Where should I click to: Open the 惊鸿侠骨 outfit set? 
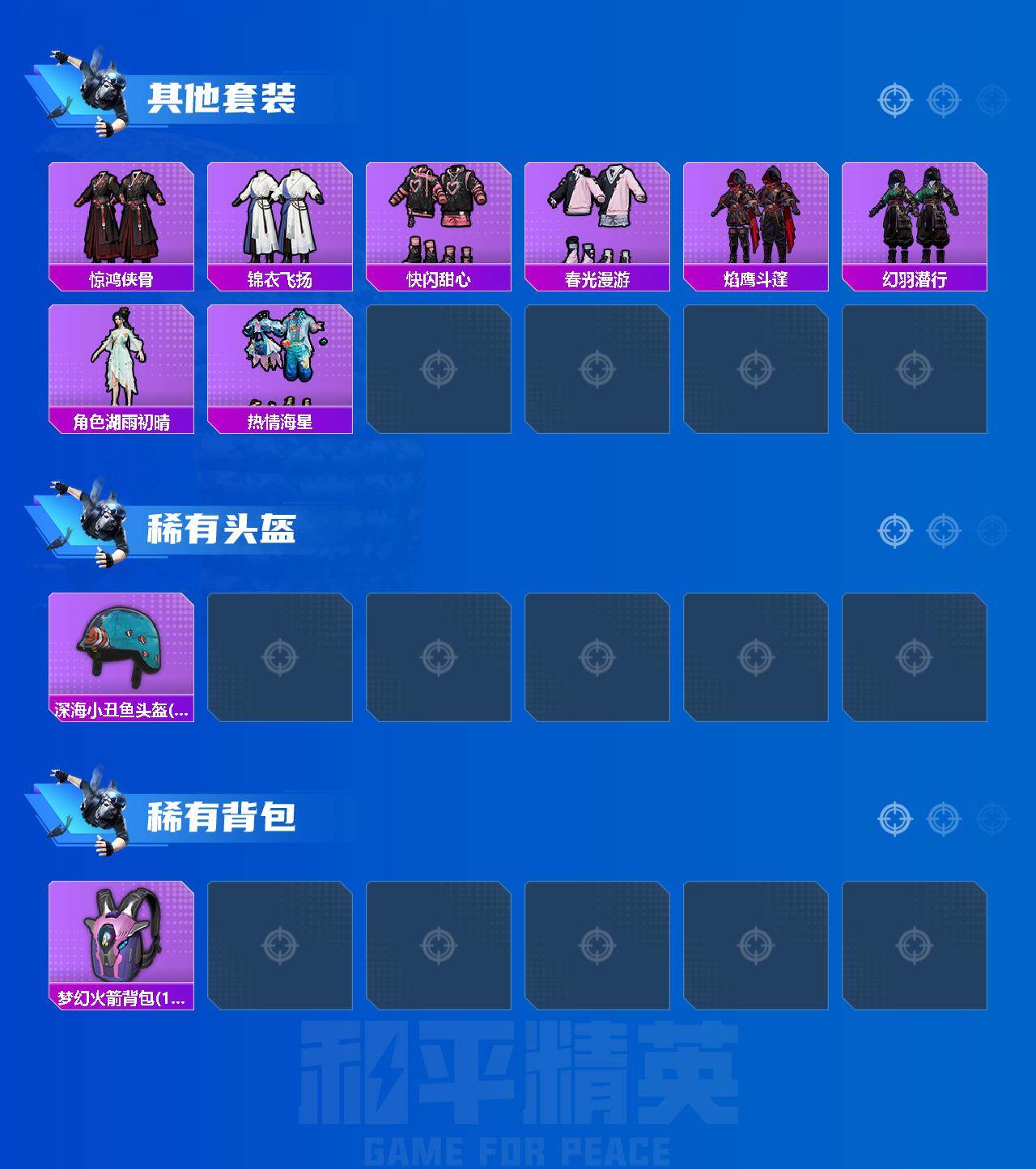(x=121, y=219)
